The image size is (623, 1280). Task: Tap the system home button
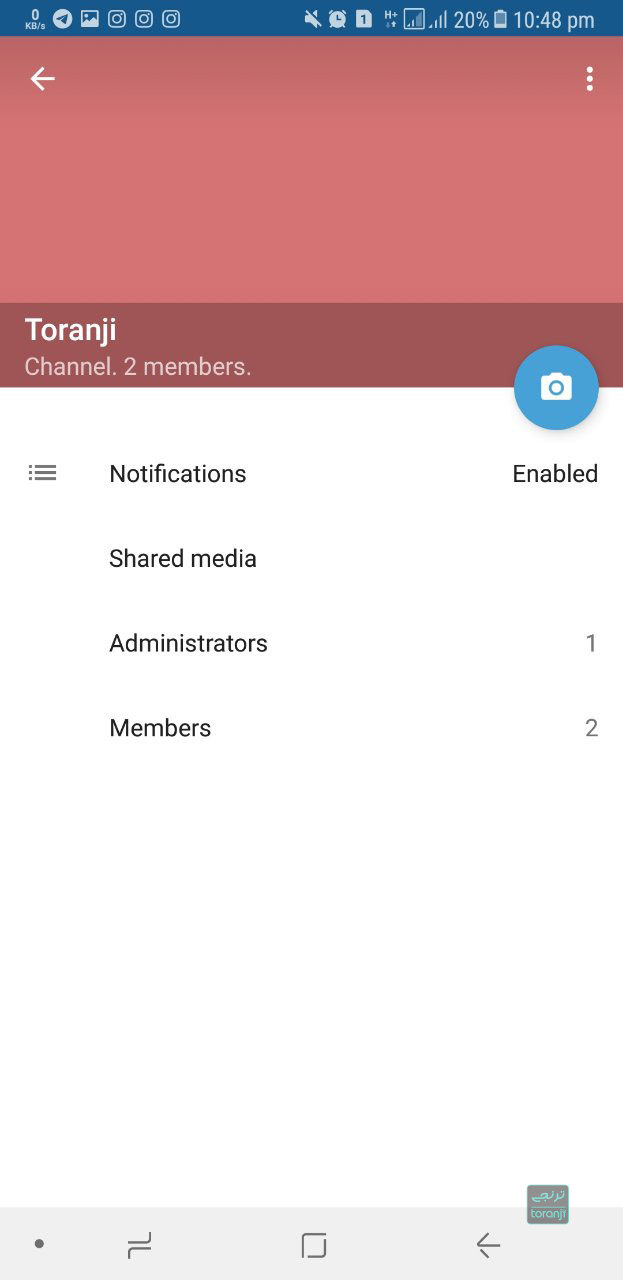tap(314, 1245)
